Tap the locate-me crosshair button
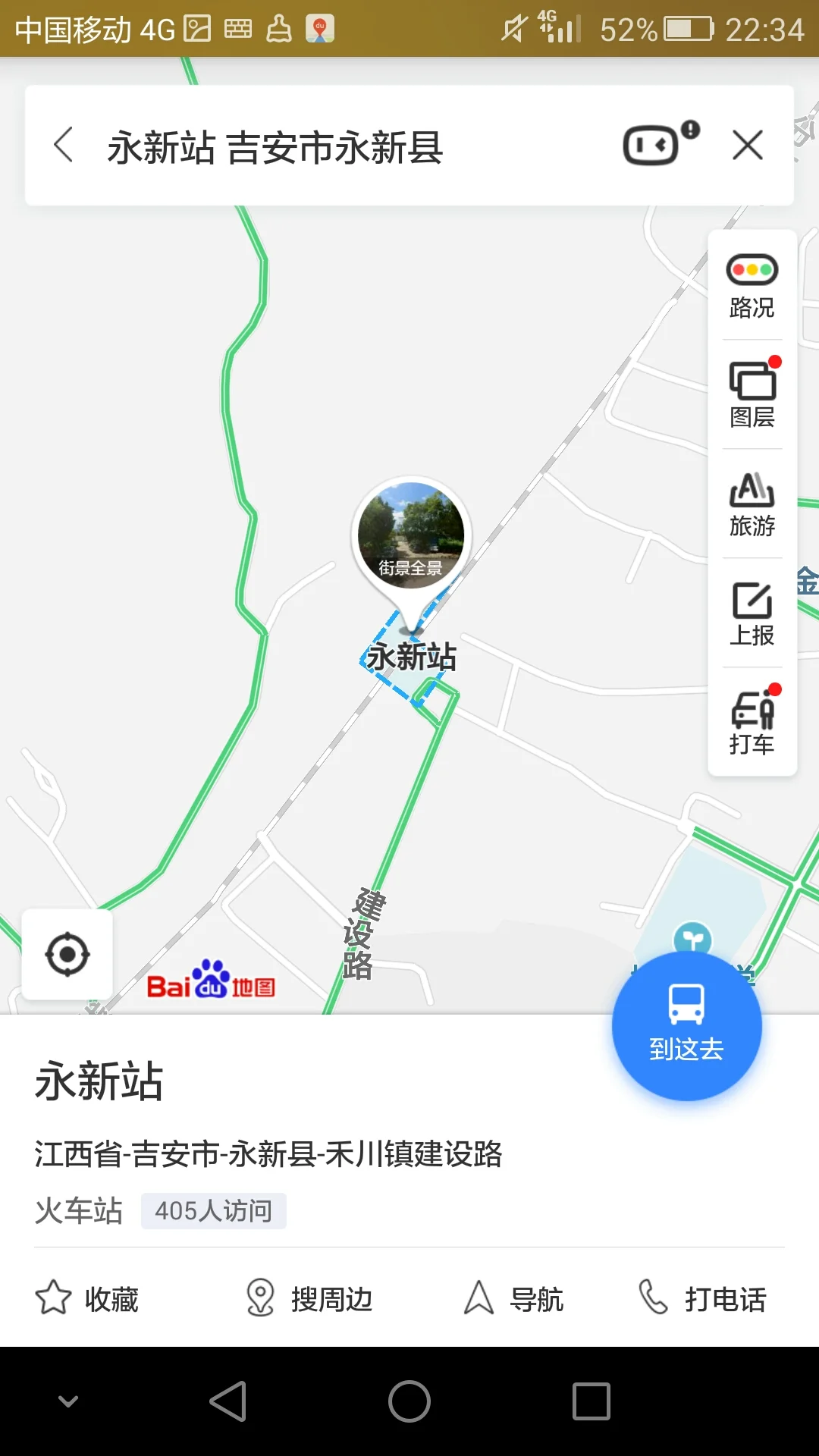 point(67,954)
